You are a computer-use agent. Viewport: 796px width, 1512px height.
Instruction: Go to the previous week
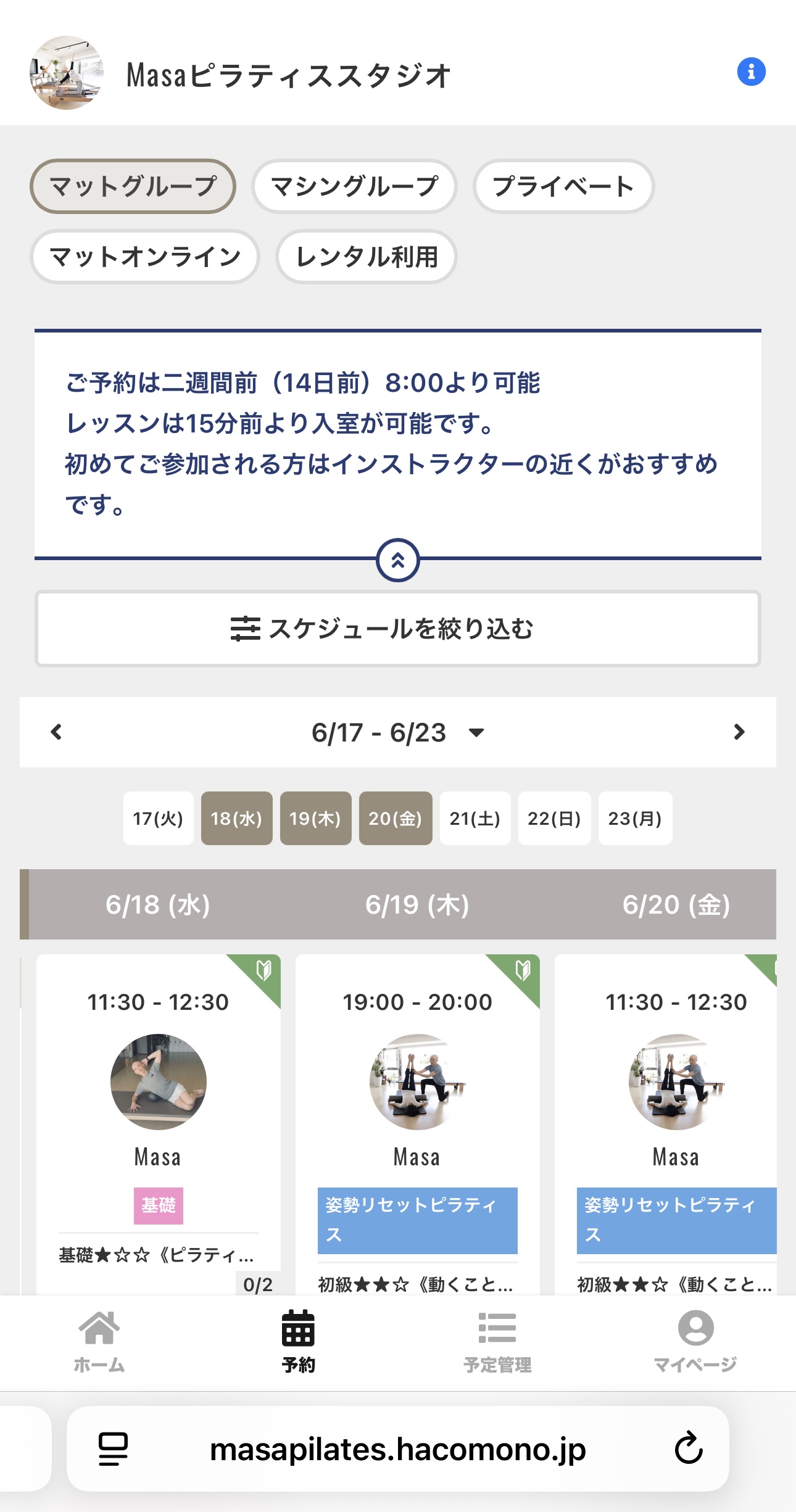coord(56,732)
